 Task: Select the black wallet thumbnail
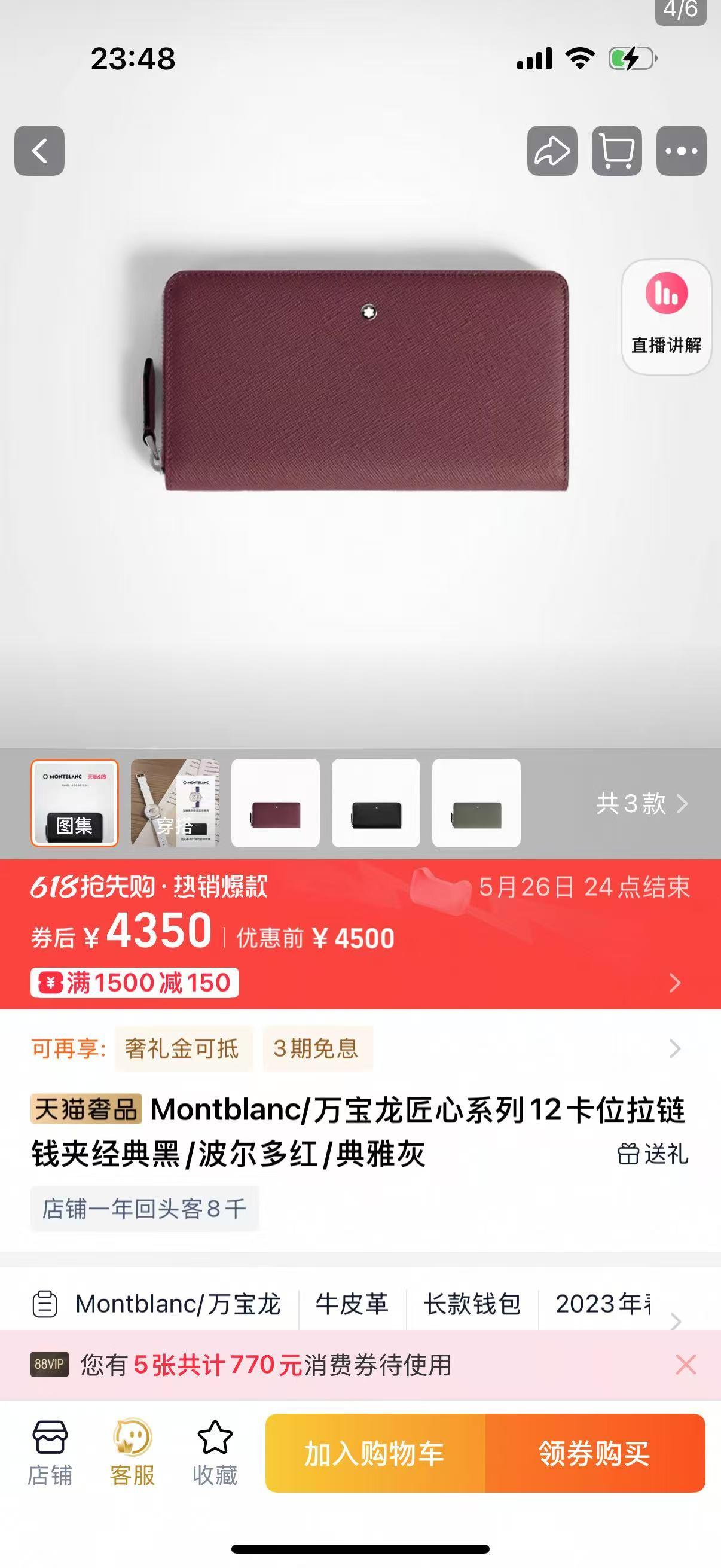coord(376,803)
